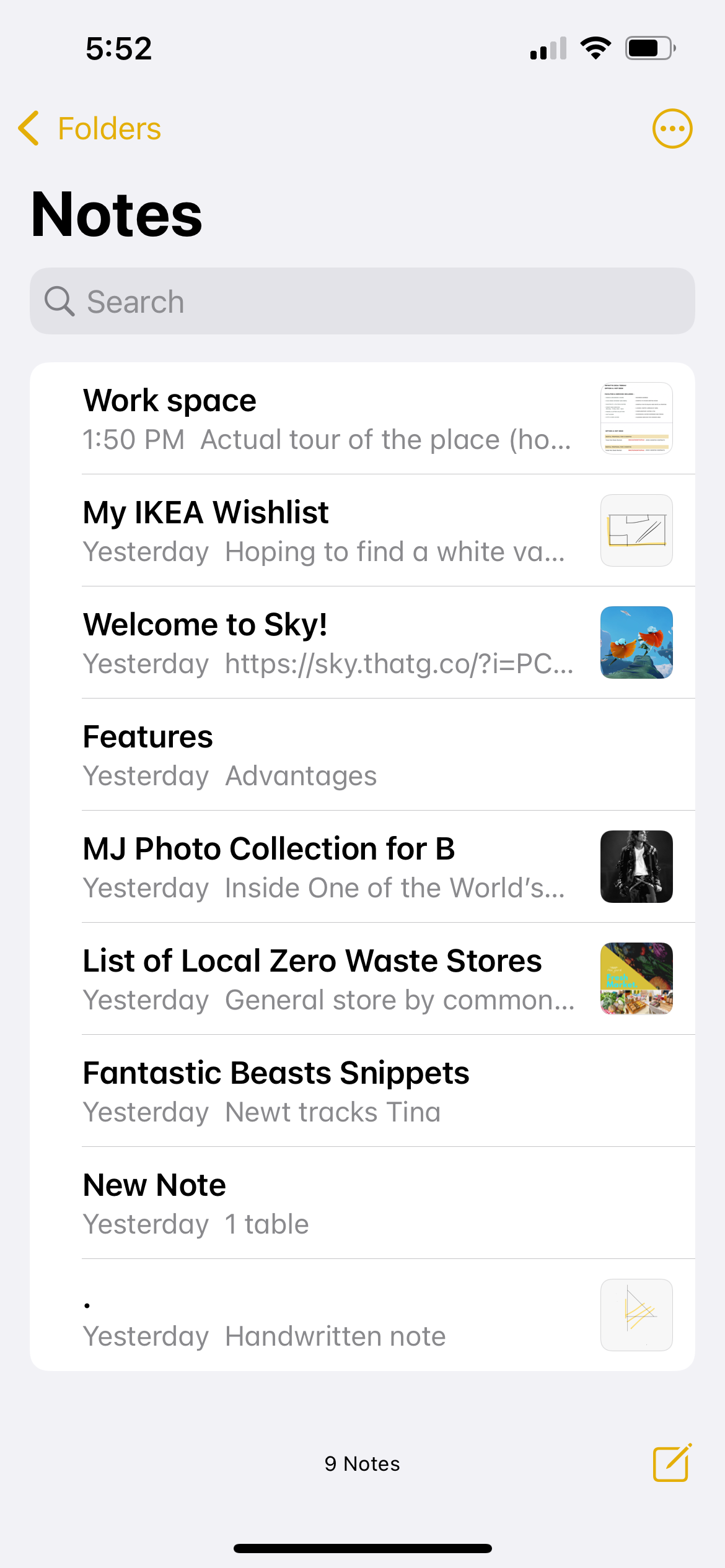
Task: Open the New Note with 1 table
Action: [362, 1202]
